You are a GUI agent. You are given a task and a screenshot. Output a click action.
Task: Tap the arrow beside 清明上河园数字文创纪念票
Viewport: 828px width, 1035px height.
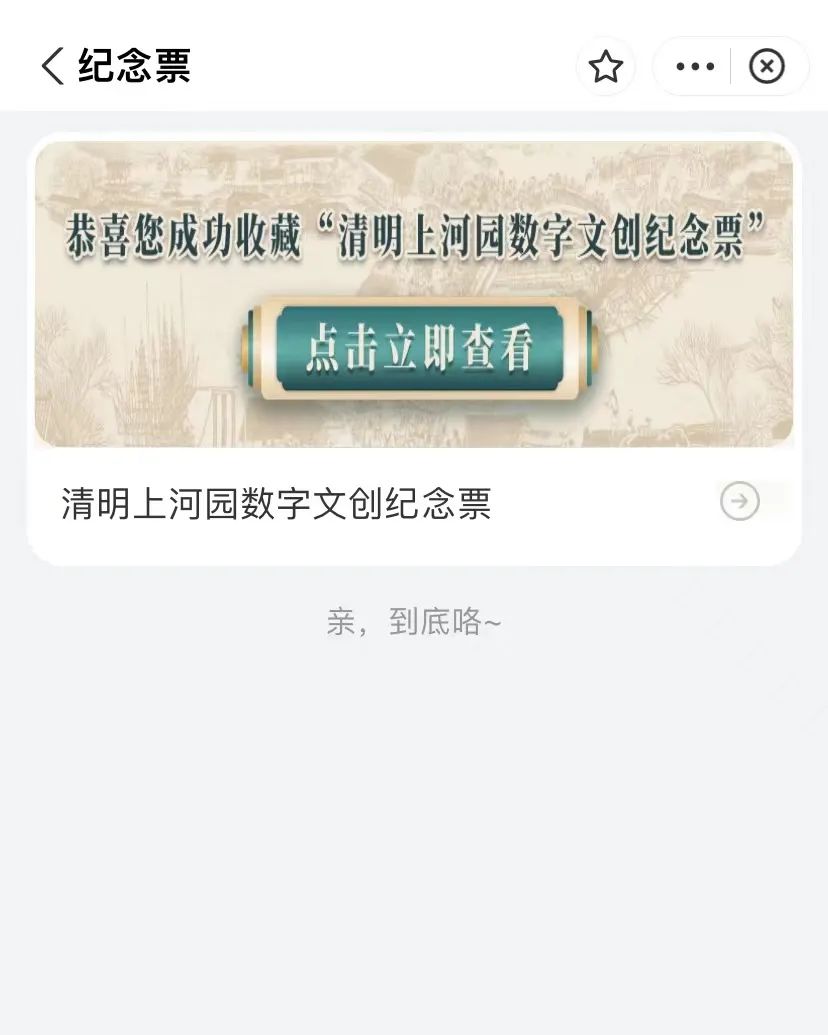[739, 501]
